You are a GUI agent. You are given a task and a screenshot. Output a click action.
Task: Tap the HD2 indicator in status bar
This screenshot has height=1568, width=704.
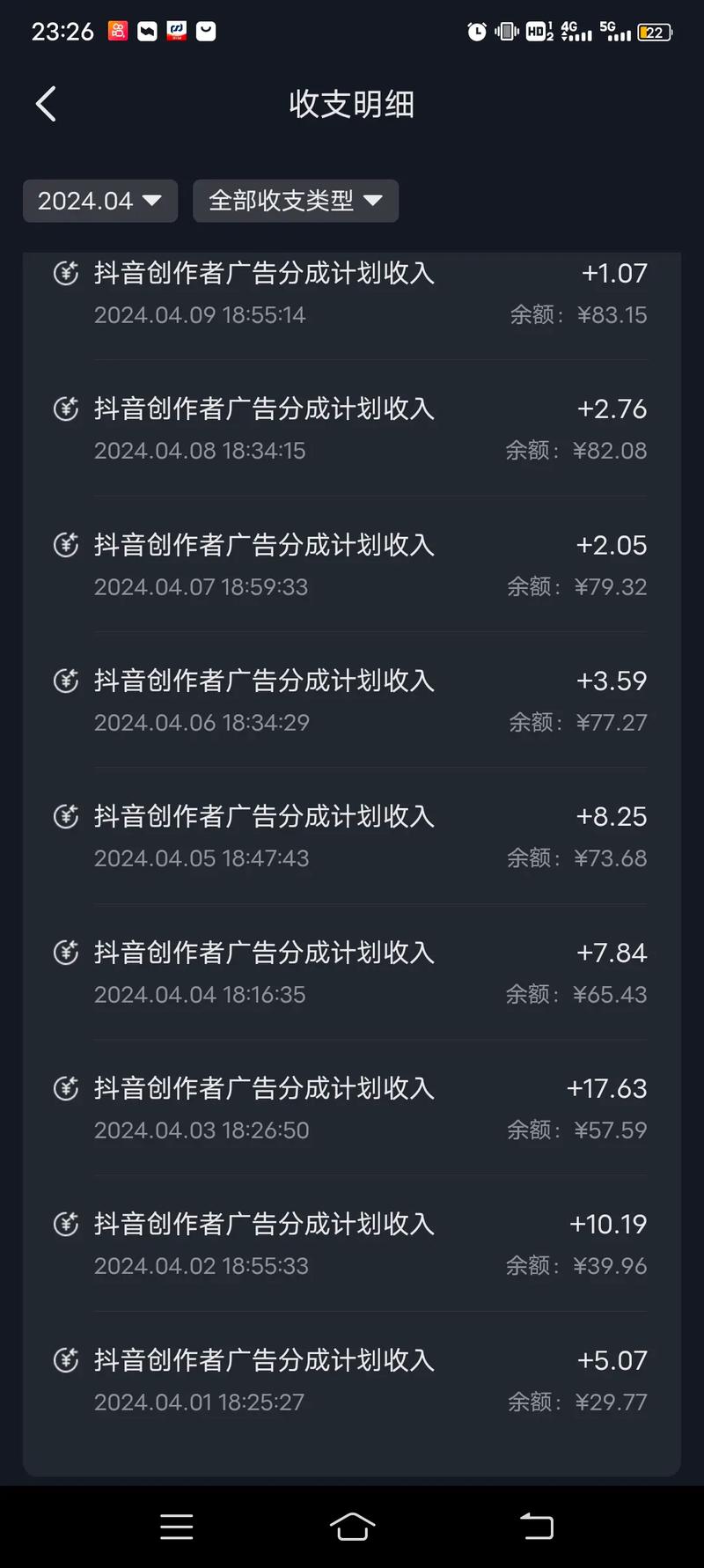coord(538,32)
